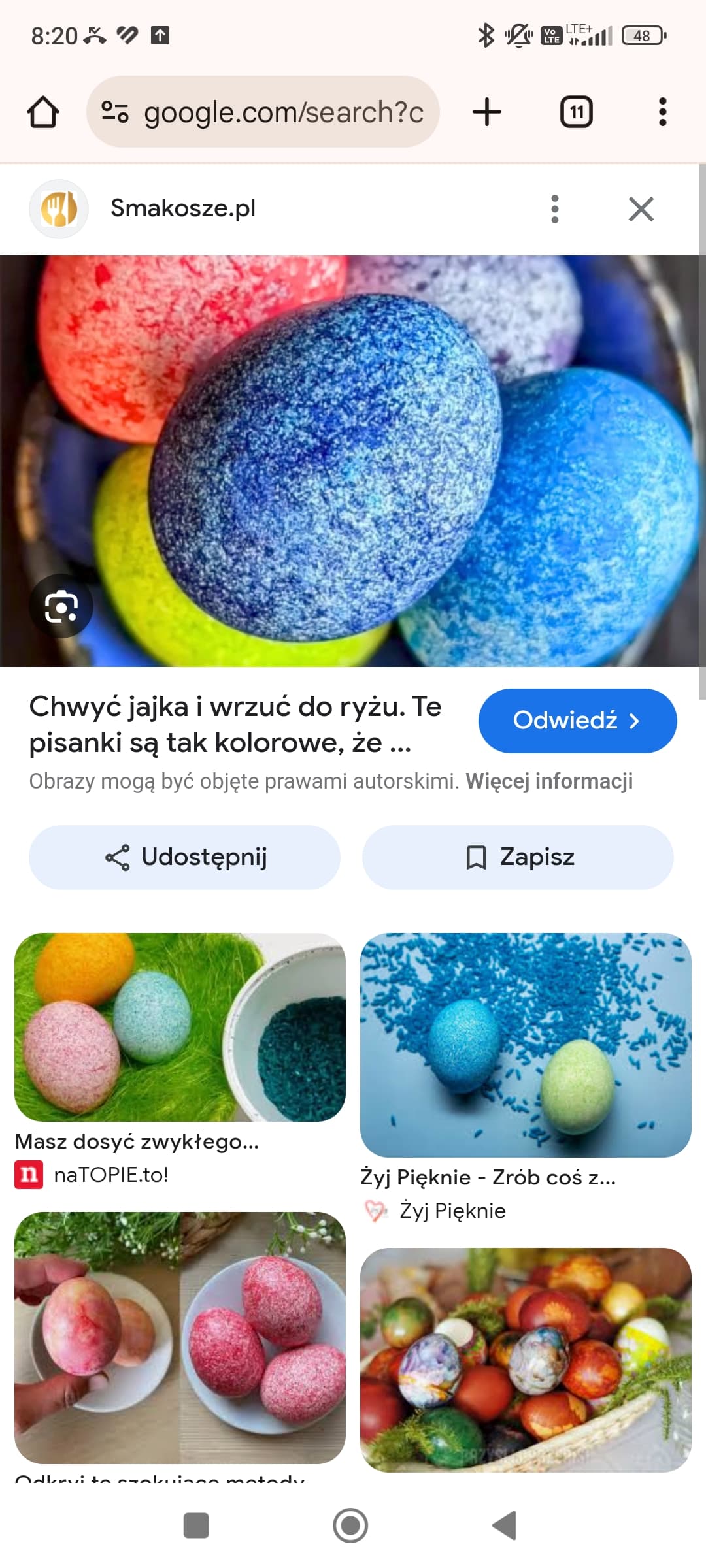This screenshot has height=1568, width=706.
Task: Open the Smakosze.pl image options menu
Action: [x=555, y=209]
